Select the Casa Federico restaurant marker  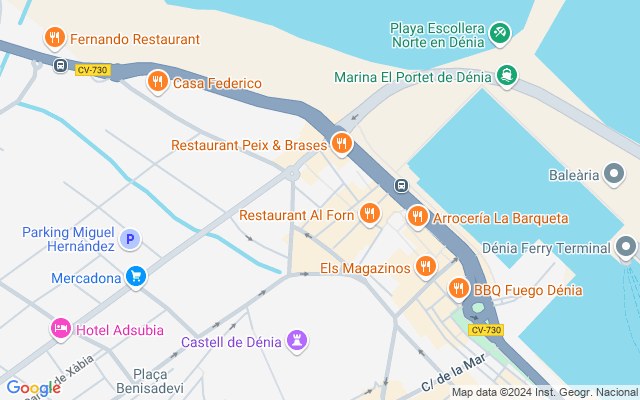[158, 82]
